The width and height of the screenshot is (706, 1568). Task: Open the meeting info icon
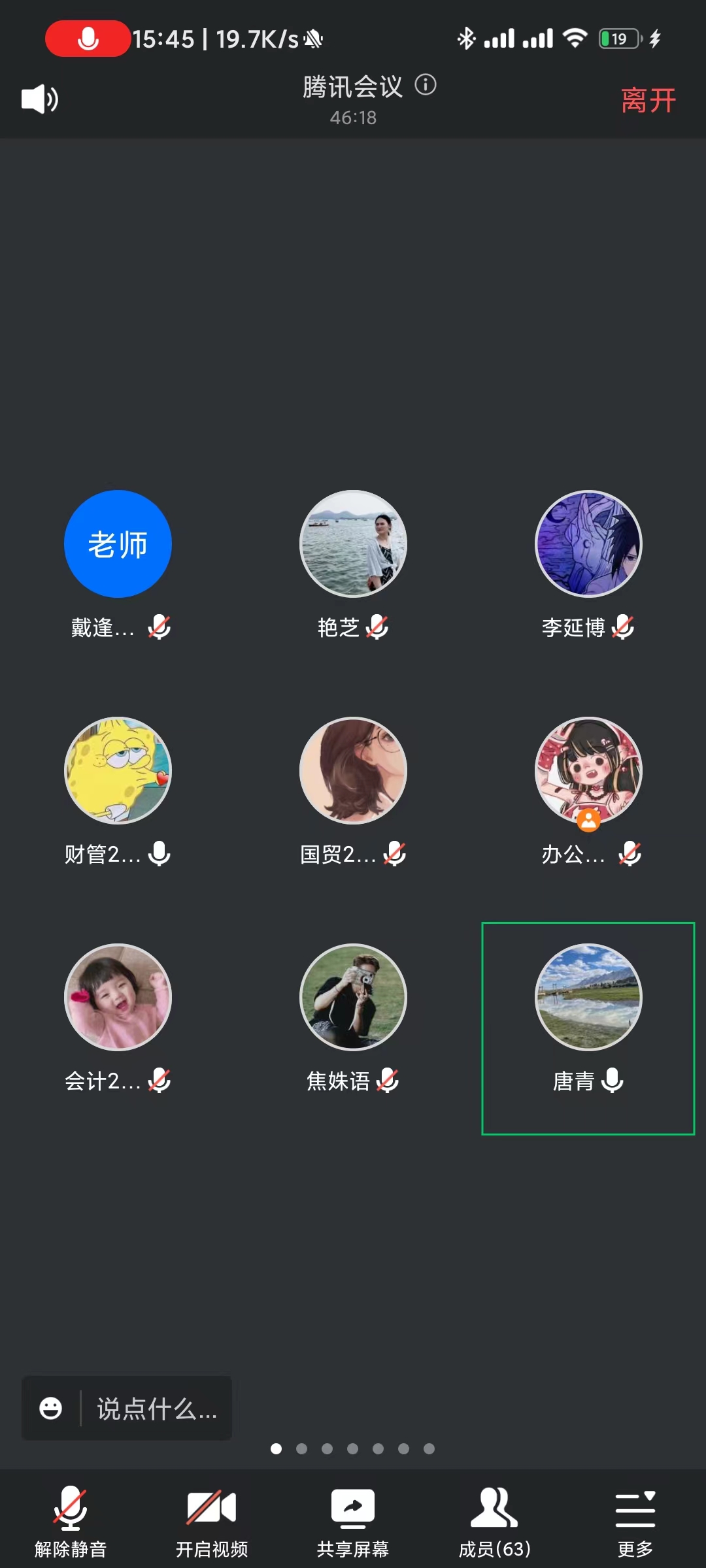(x=426, y=85)
